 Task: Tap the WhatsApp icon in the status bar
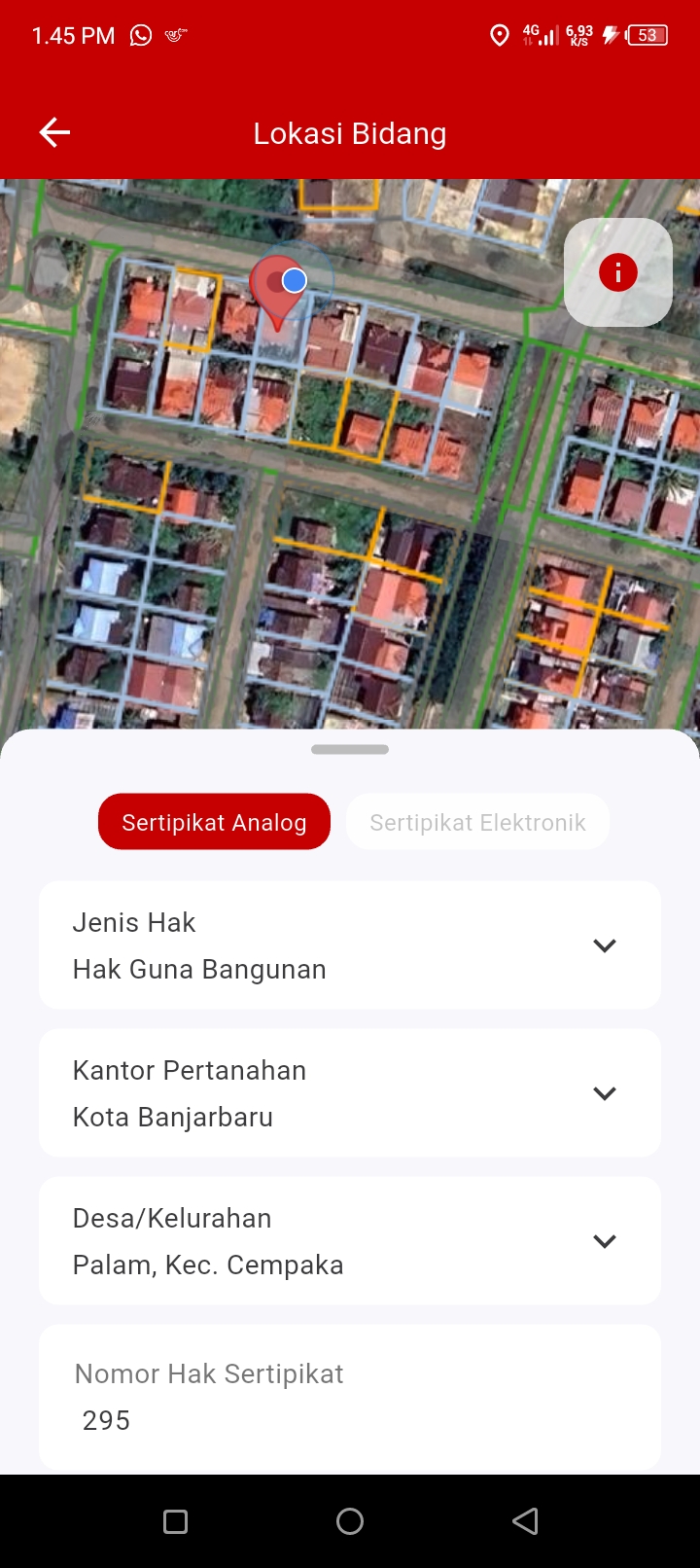point(140,35)
